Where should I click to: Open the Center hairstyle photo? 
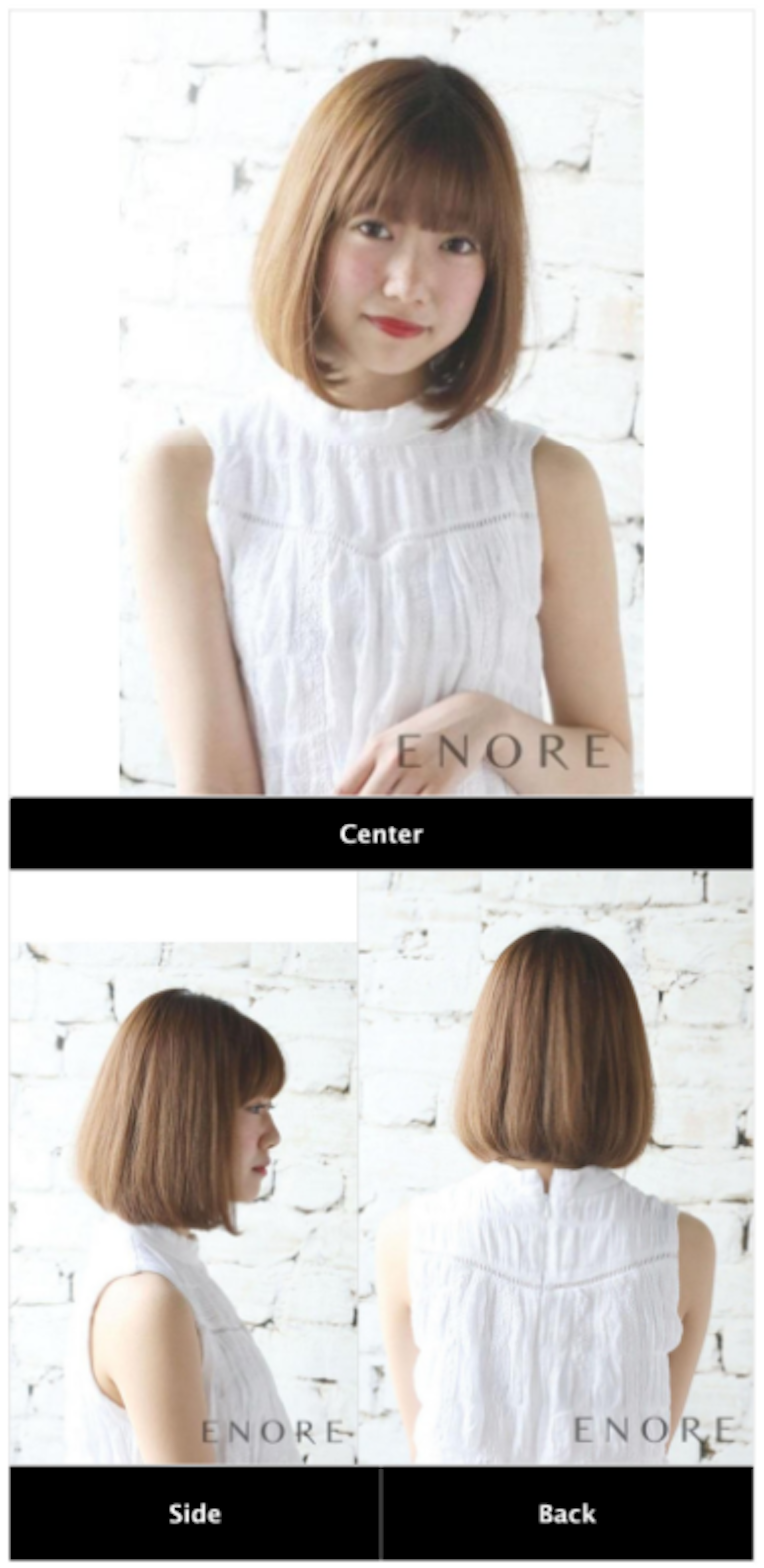[381, 402]
